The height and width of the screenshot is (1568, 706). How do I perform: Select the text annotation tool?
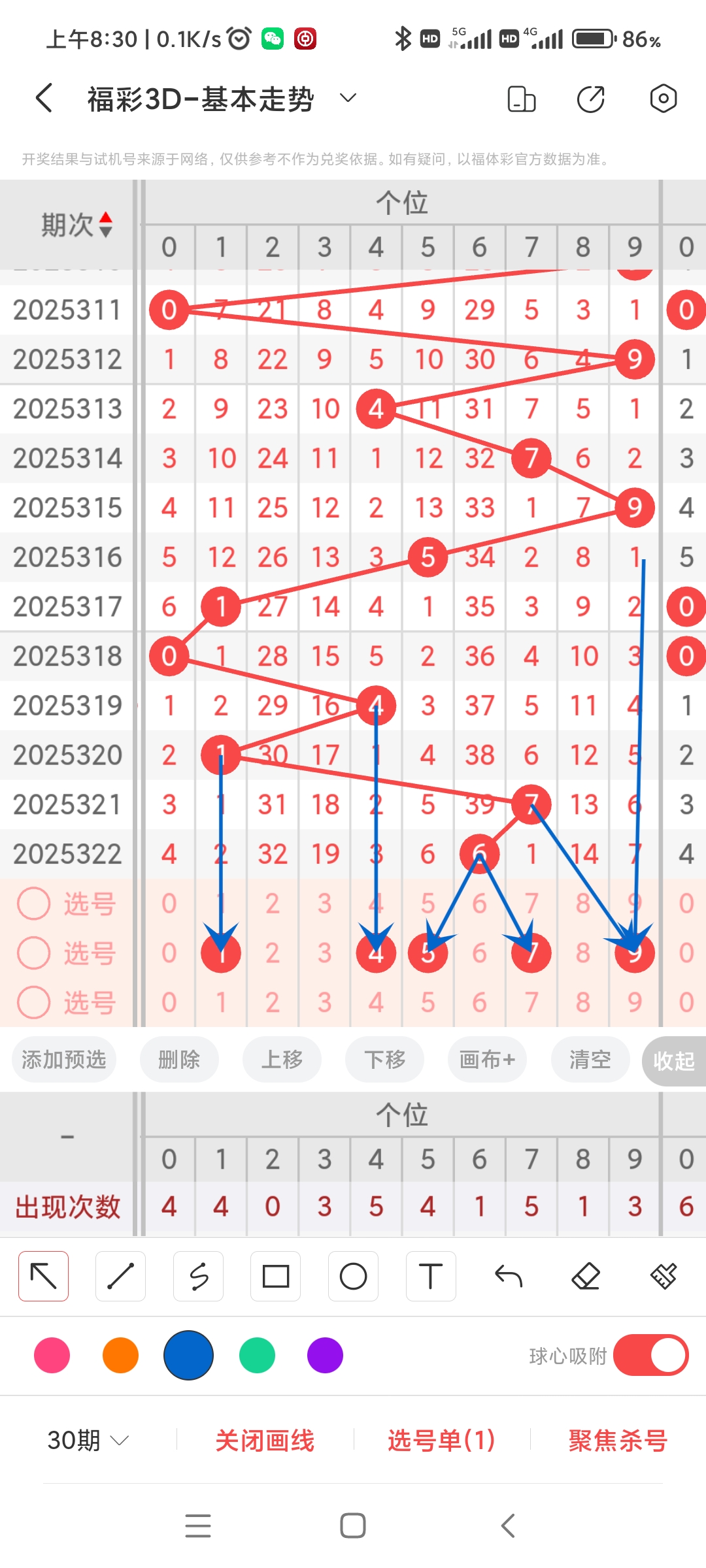point(430,1275)
